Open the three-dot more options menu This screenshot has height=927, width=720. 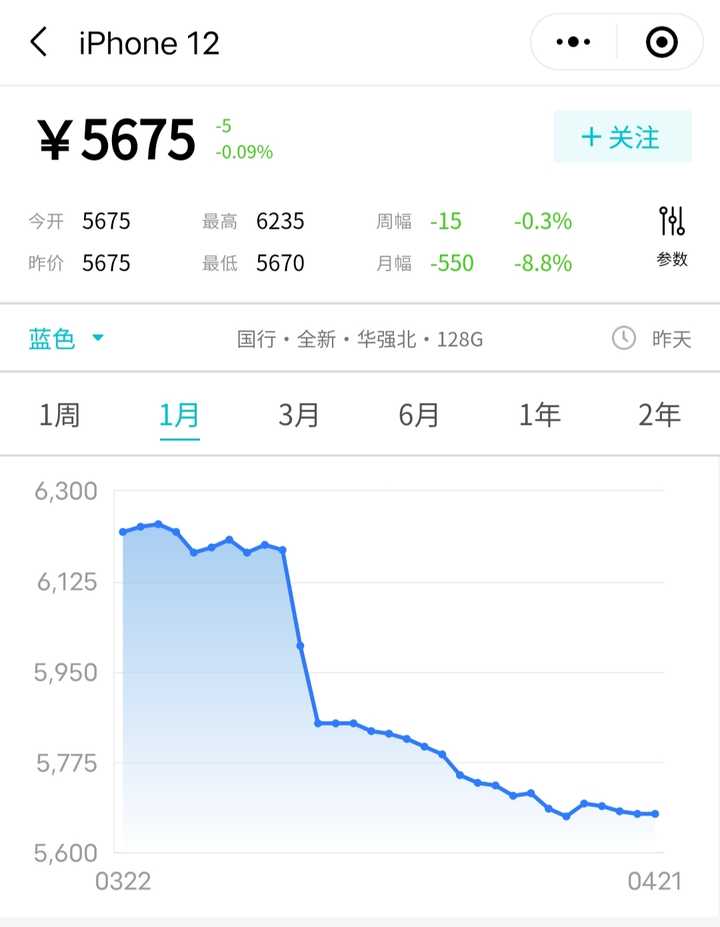[572, 42]
